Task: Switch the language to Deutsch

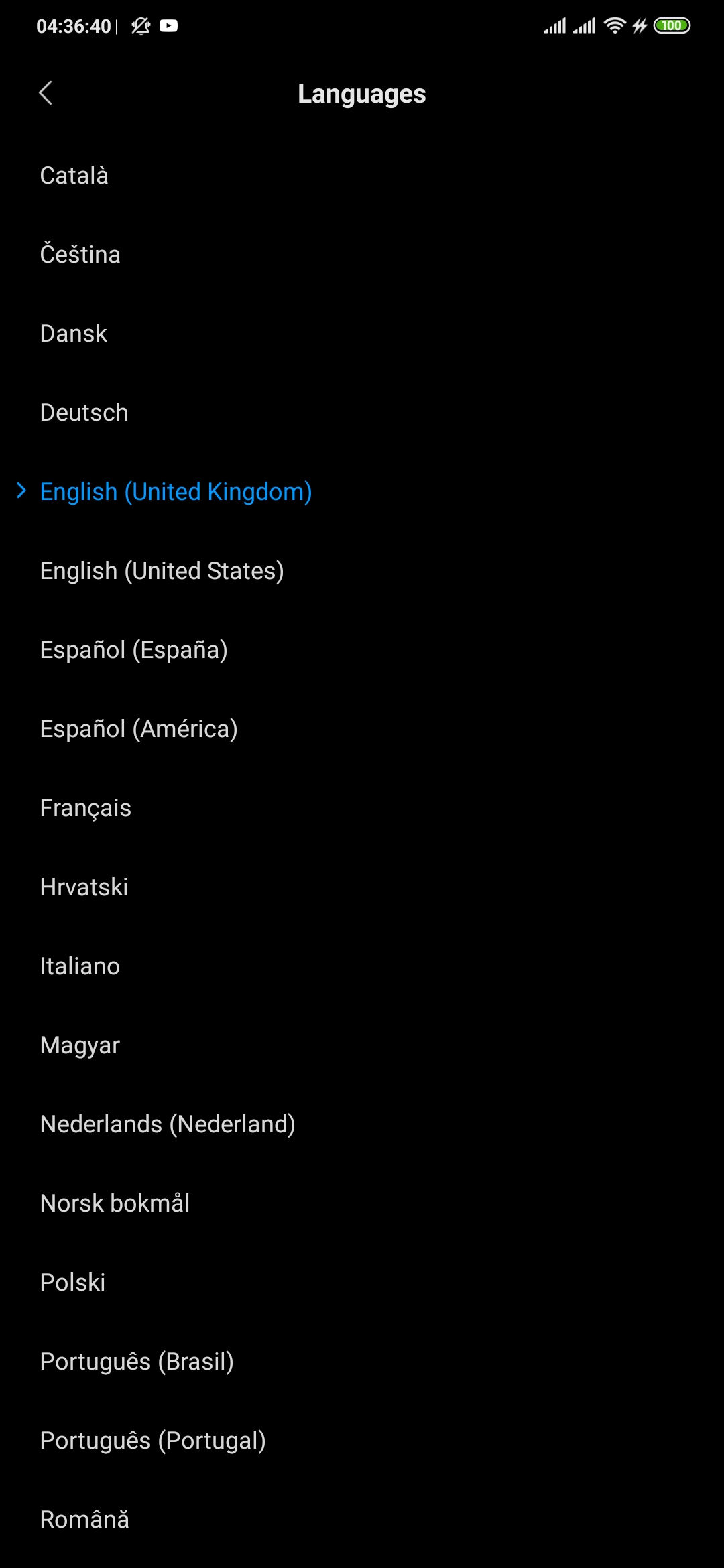Action: (362, 413)
